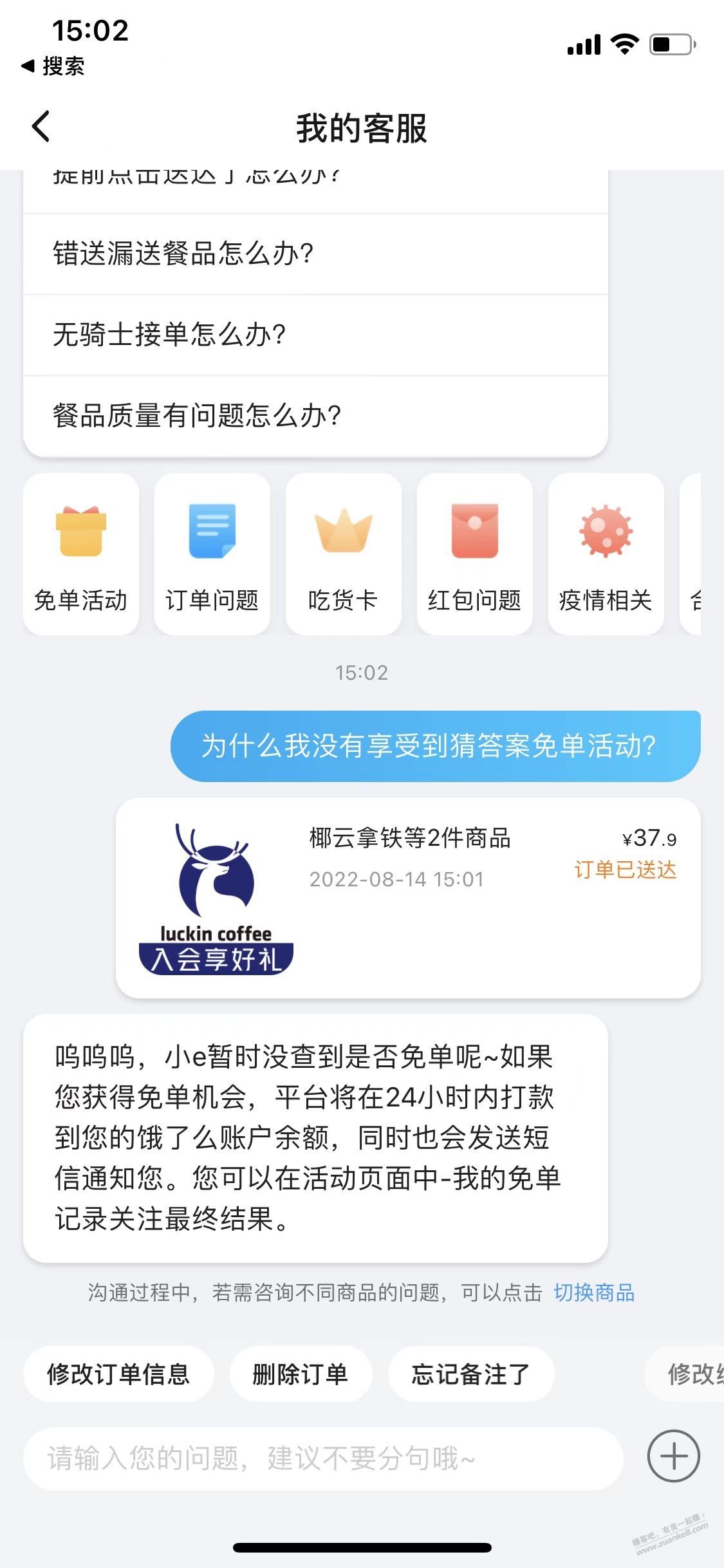Tap the back arrow to exit 我的客服
Image resolution: width=724 pixels, height=1568 pixels.
click(41, 127)
